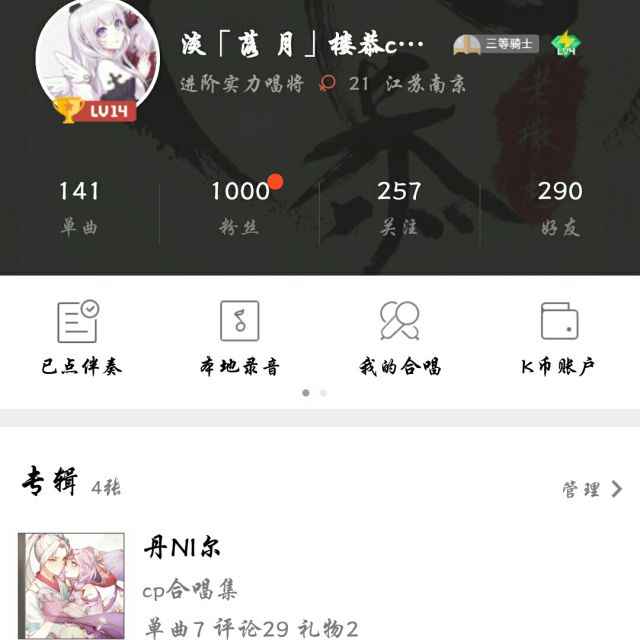Show the 290 好友 friends list
Image resolution: width=640 pixels, height=640 pixels.
click(559, 207)
